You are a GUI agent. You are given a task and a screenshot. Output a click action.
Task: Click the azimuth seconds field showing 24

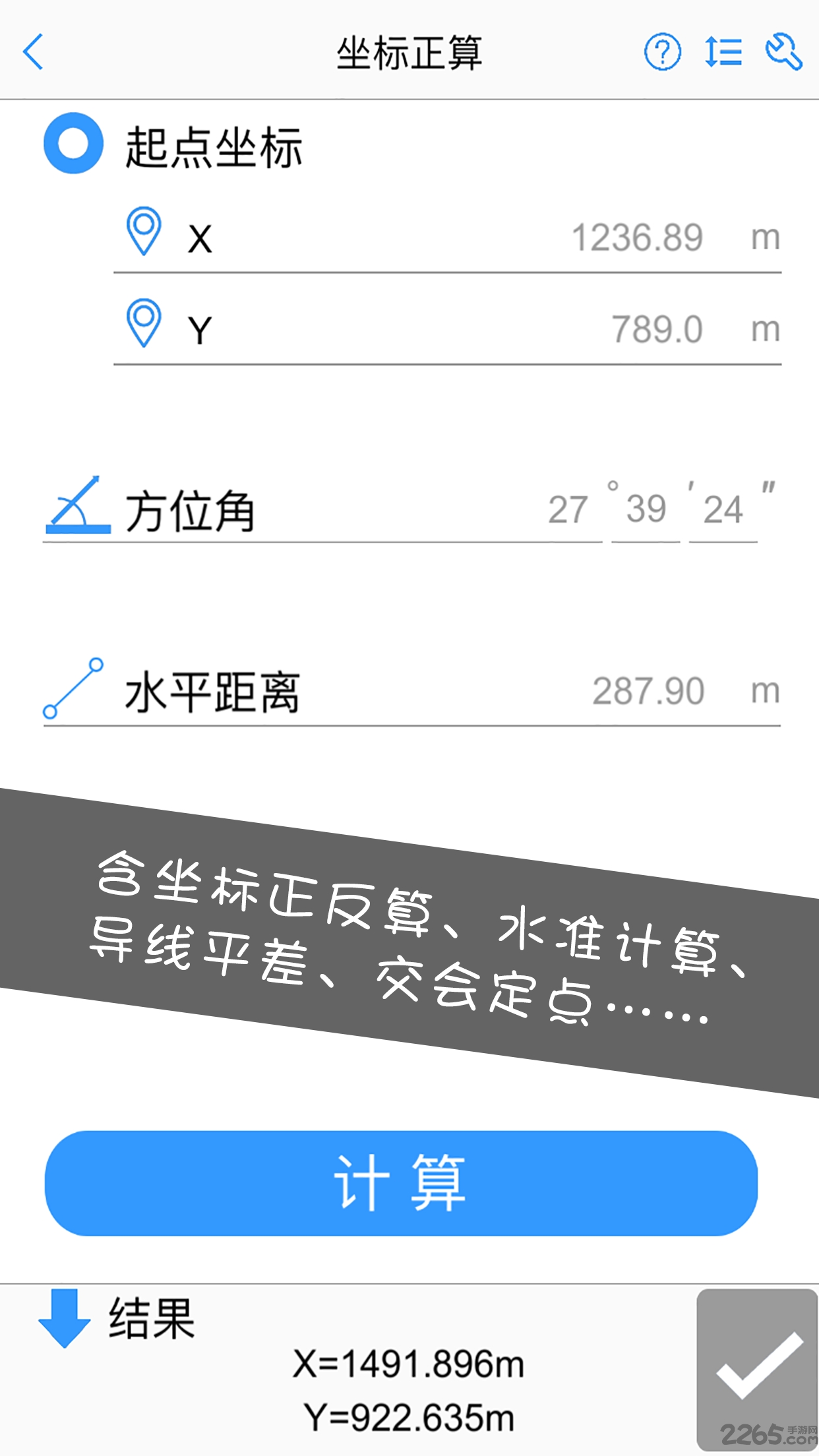[x=722, y=506]
